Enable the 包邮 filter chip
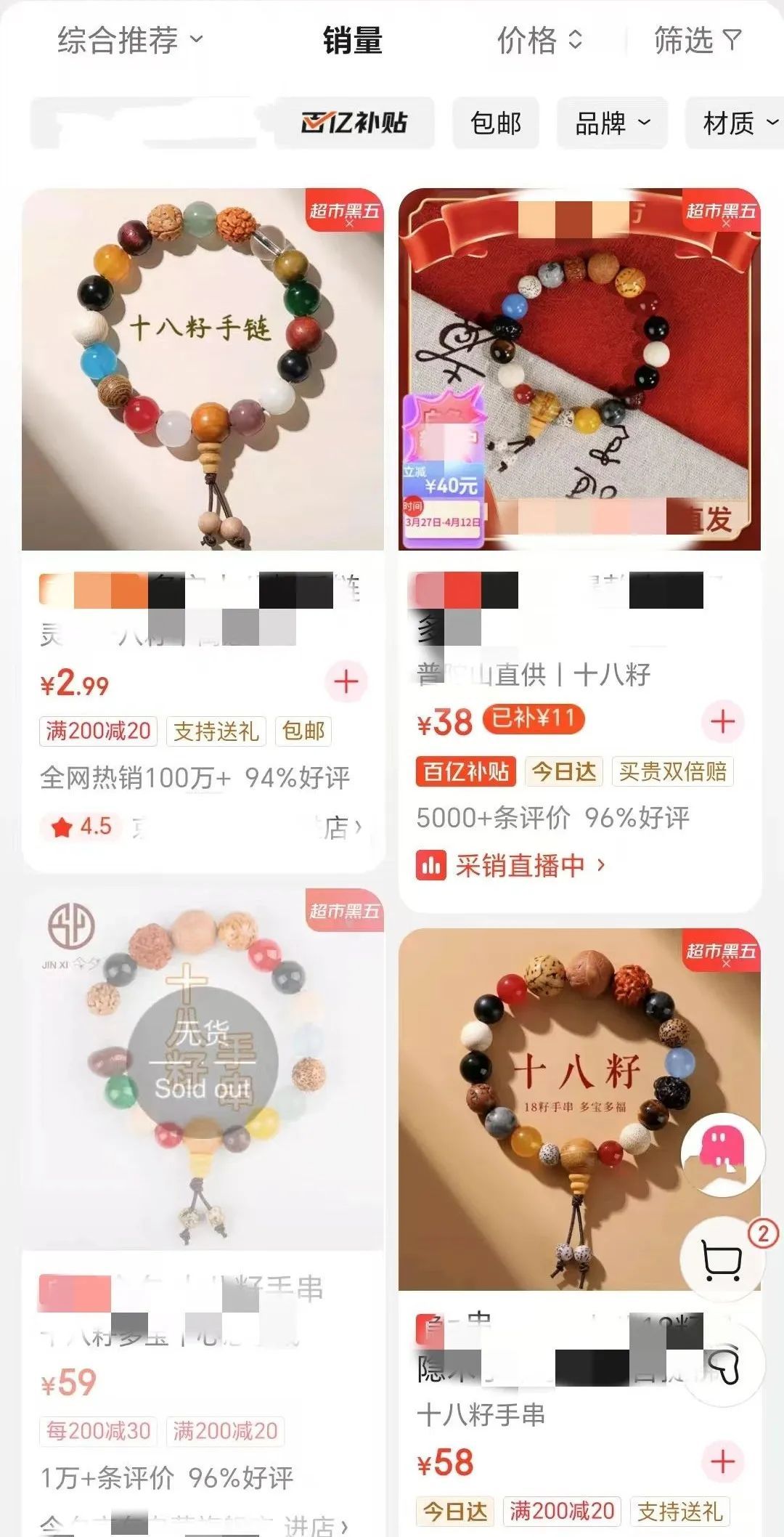Screen dimensions: 784x1537 pyautogui.click(x=496, y=123)
